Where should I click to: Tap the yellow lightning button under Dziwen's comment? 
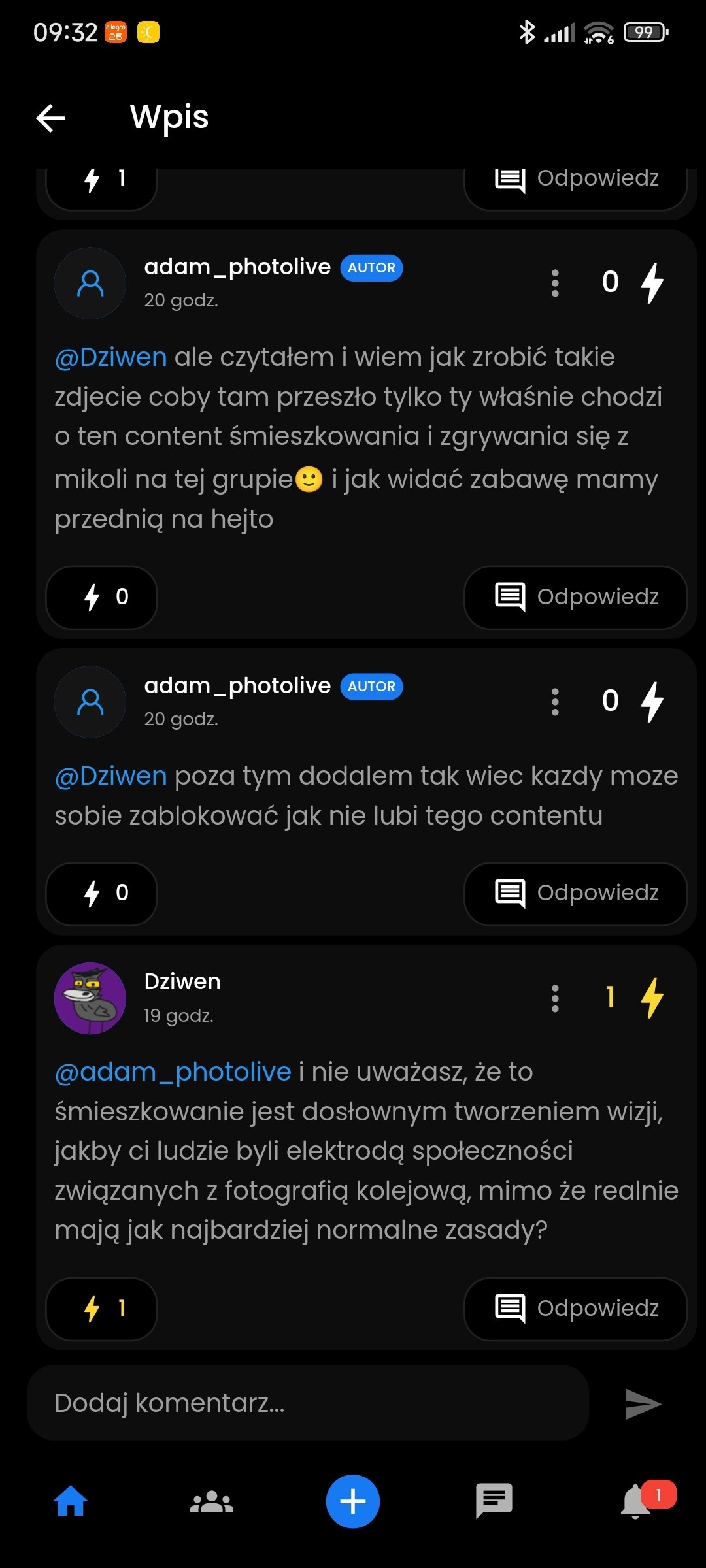pyautogui.click(x=101, y=1309)
